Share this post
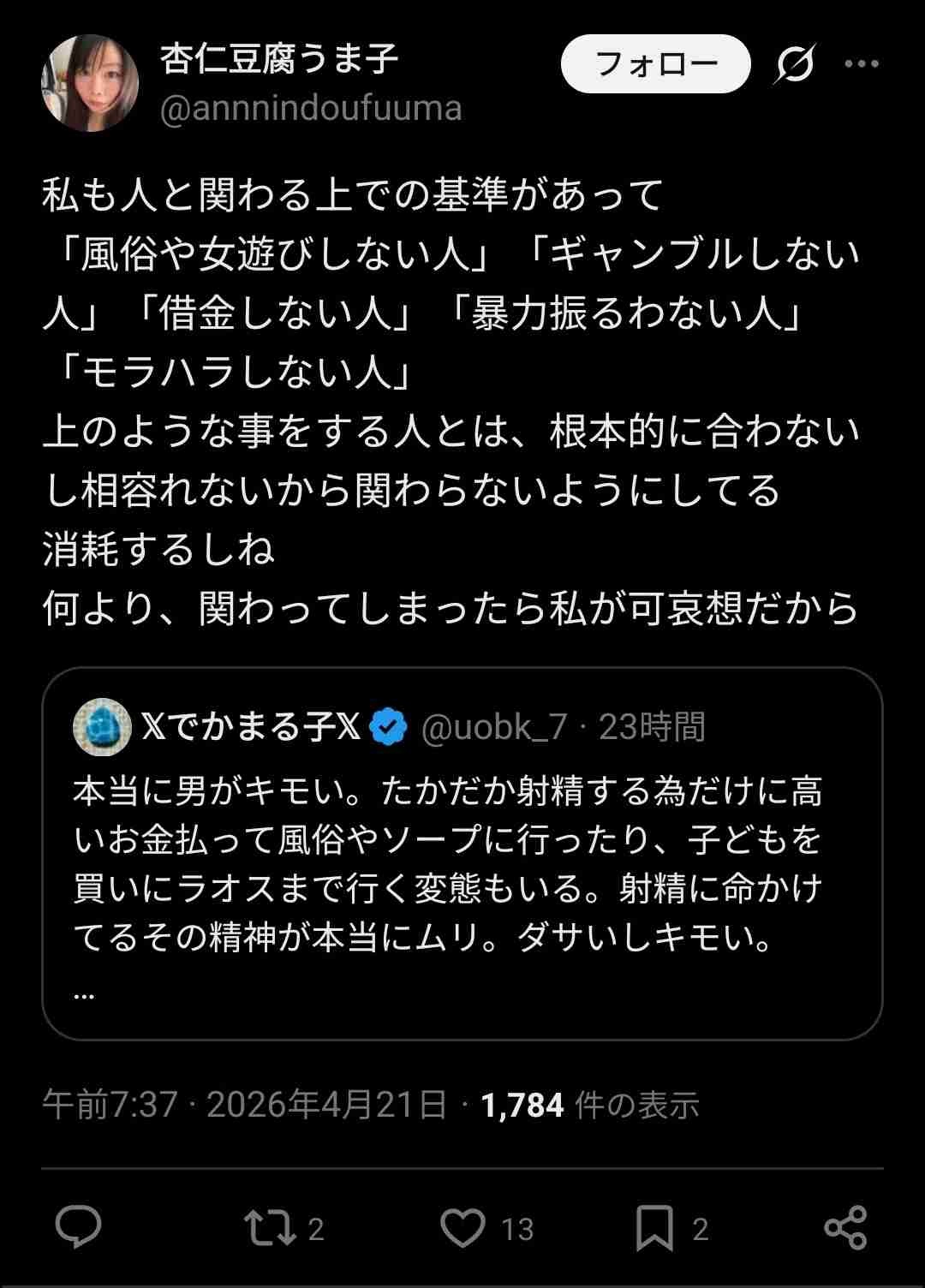The image size is (925, 1288). pyautogui.click(x=845, y=1228)
